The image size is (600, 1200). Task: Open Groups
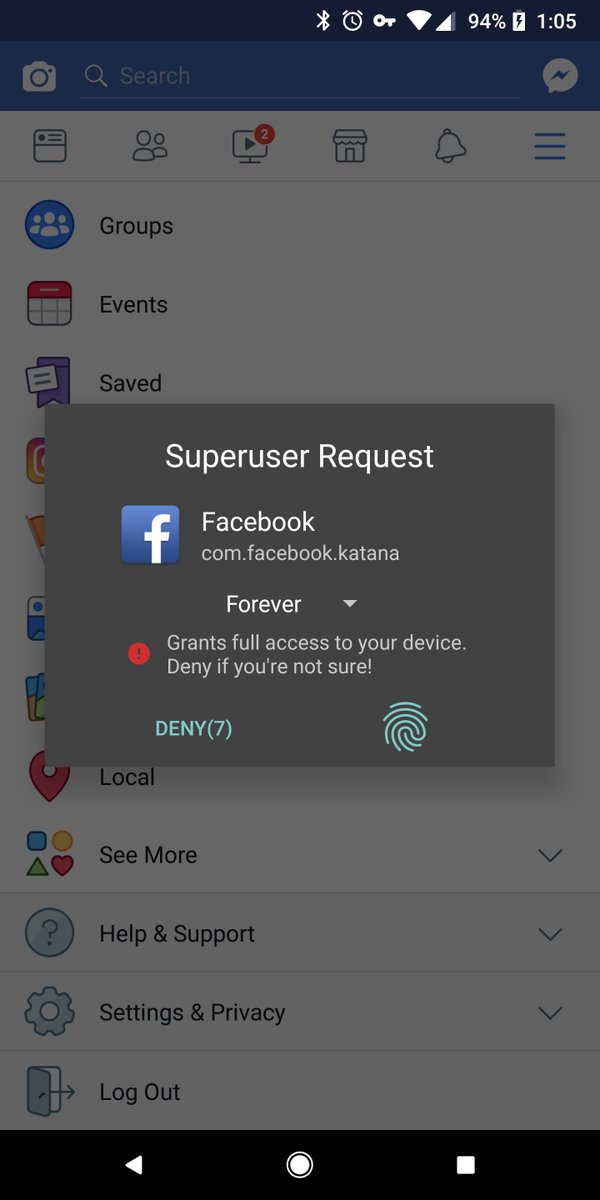coord(136,226)
